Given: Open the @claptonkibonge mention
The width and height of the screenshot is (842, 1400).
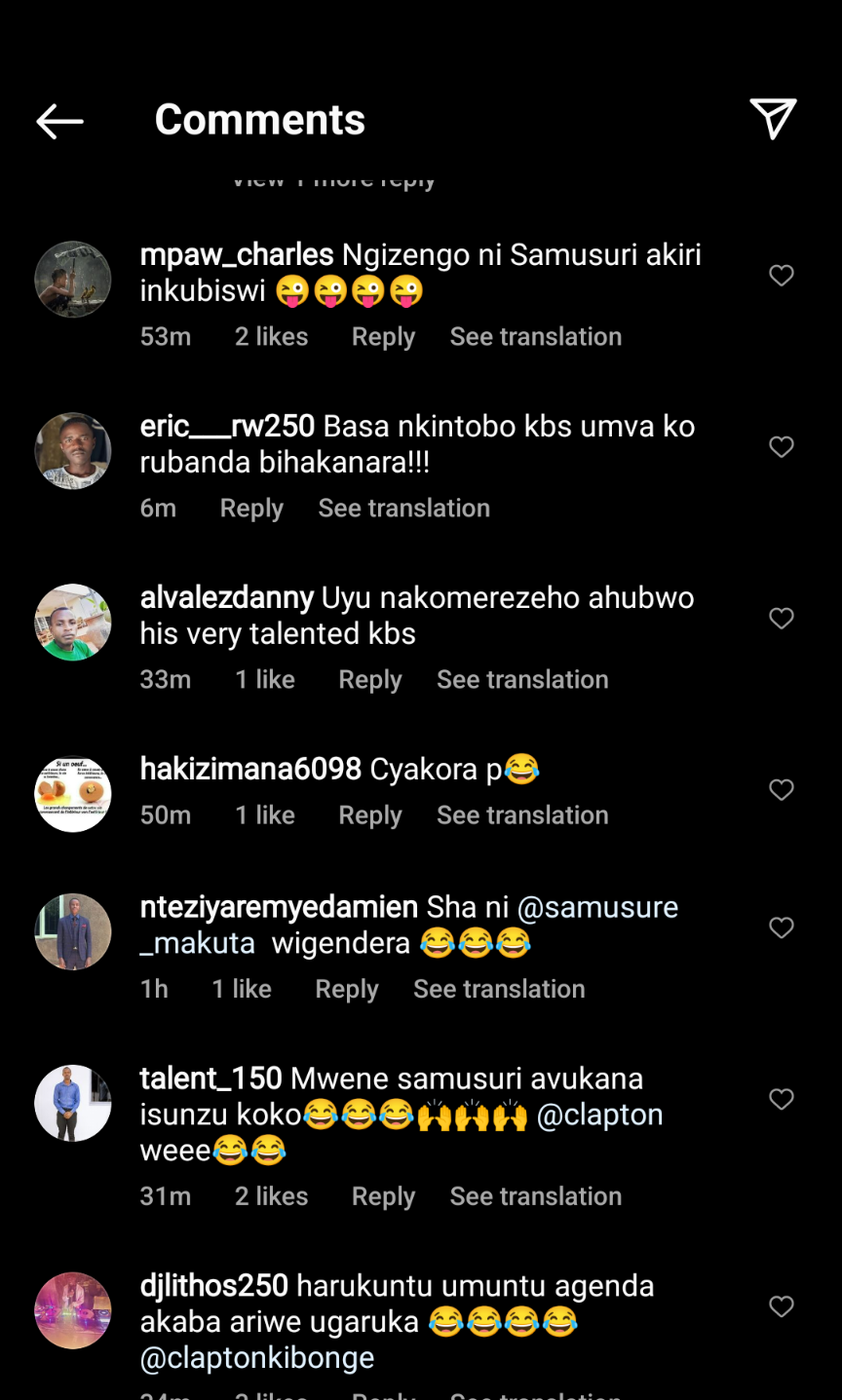Looking at the screenshot, I should click(x=257, y=1358).
